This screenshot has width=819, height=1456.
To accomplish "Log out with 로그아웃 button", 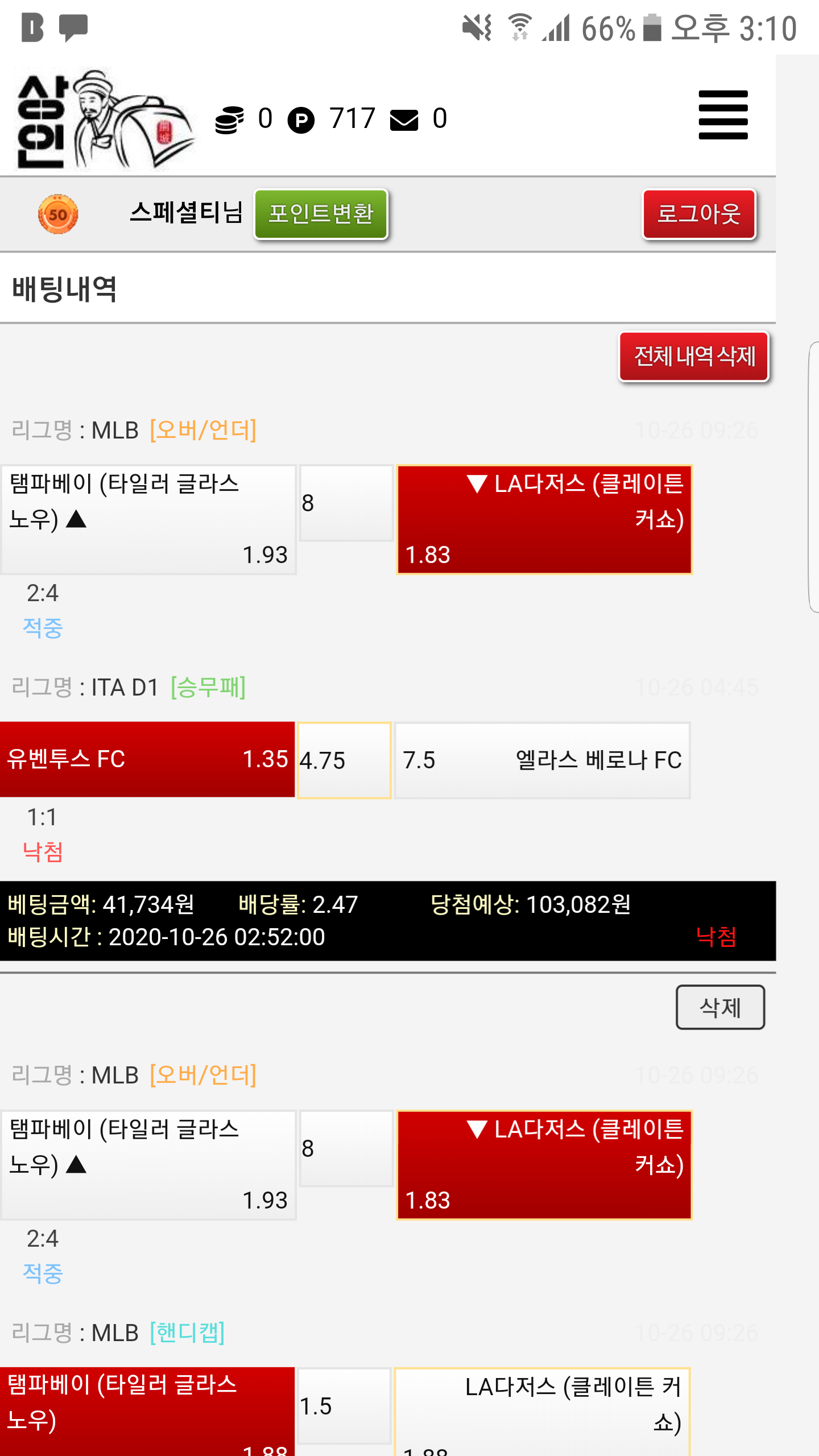I will tap(699, 214).
